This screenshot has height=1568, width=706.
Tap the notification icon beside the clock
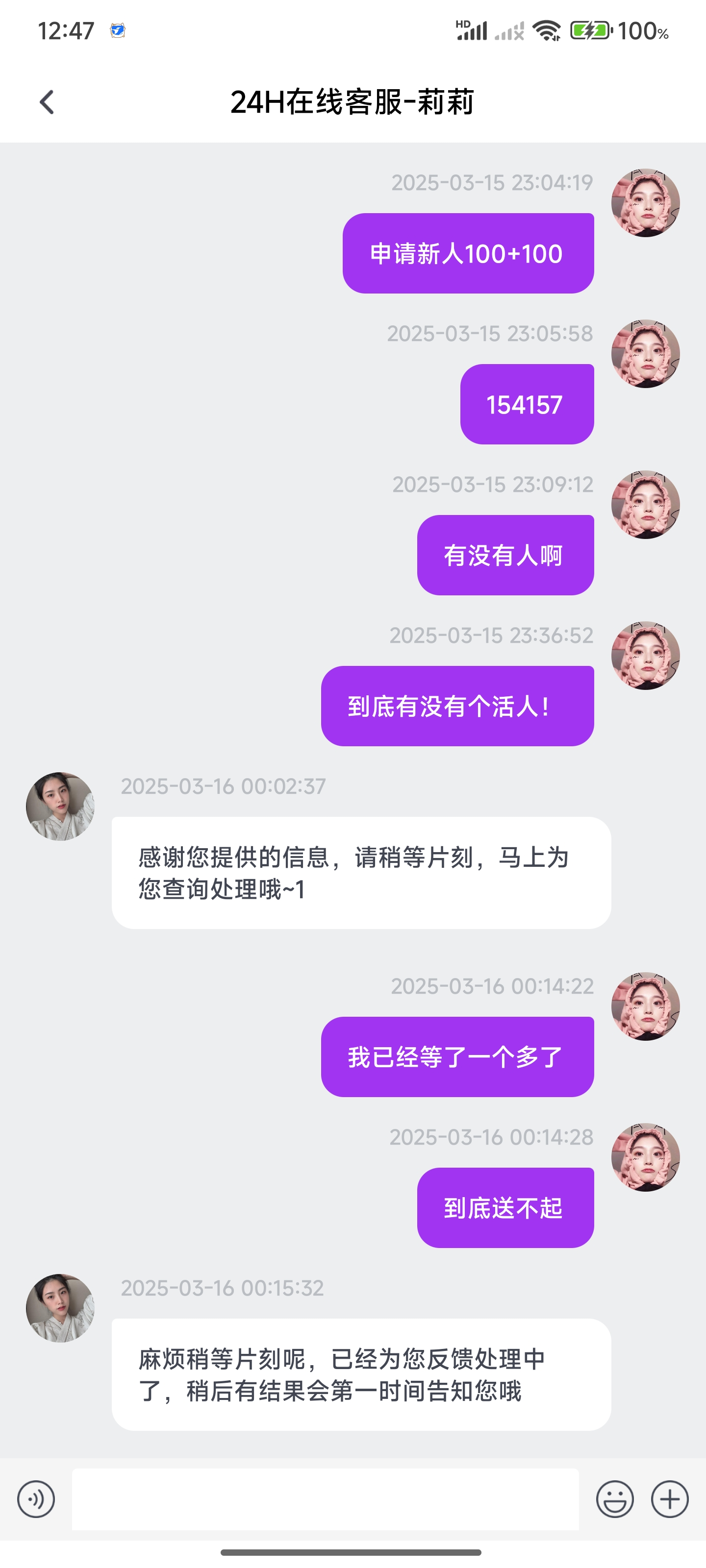coord(118,30)
